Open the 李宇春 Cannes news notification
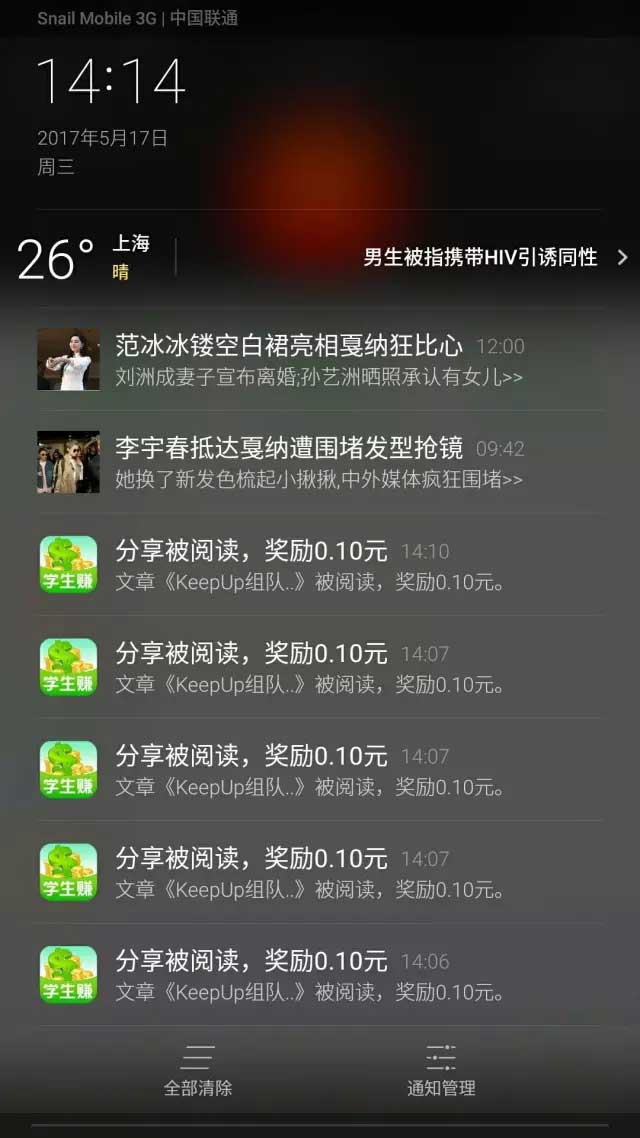This screenshot has width=640, height=1138. [318, 462]
